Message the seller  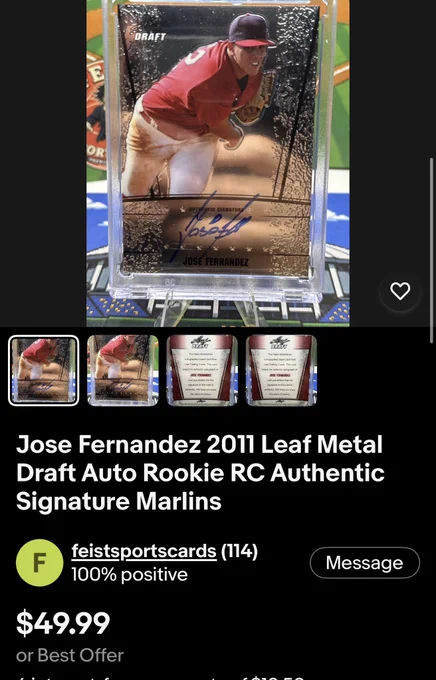(365, 562)
